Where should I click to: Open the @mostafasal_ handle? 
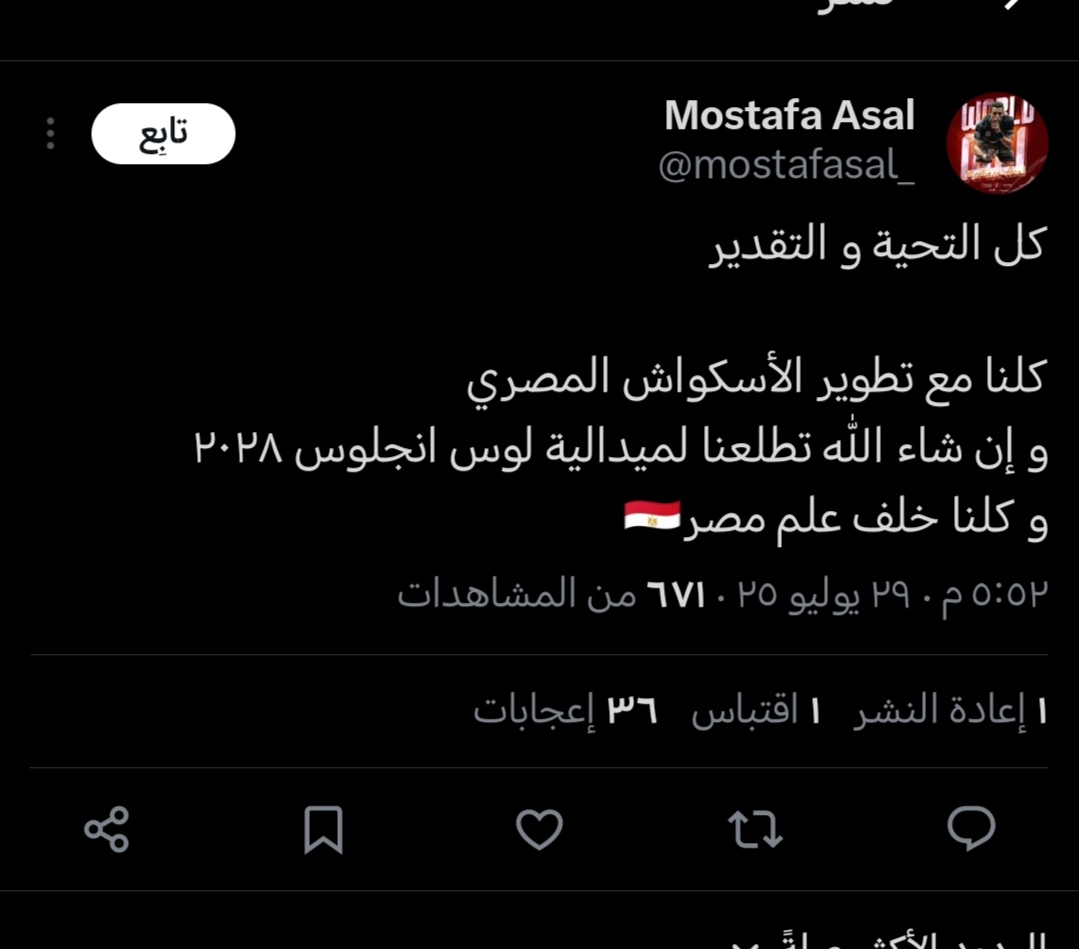[x=786, y=165]
